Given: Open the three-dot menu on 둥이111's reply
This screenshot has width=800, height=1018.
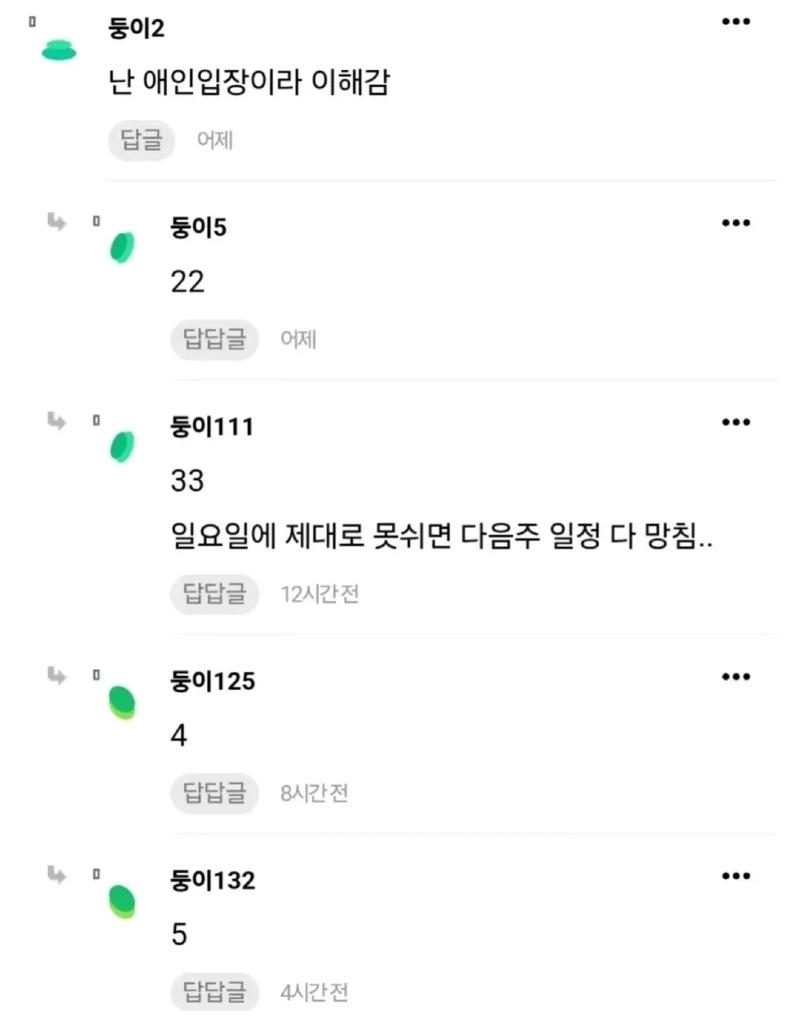Looking at the screenshot, I should click(x=736, y=422).
